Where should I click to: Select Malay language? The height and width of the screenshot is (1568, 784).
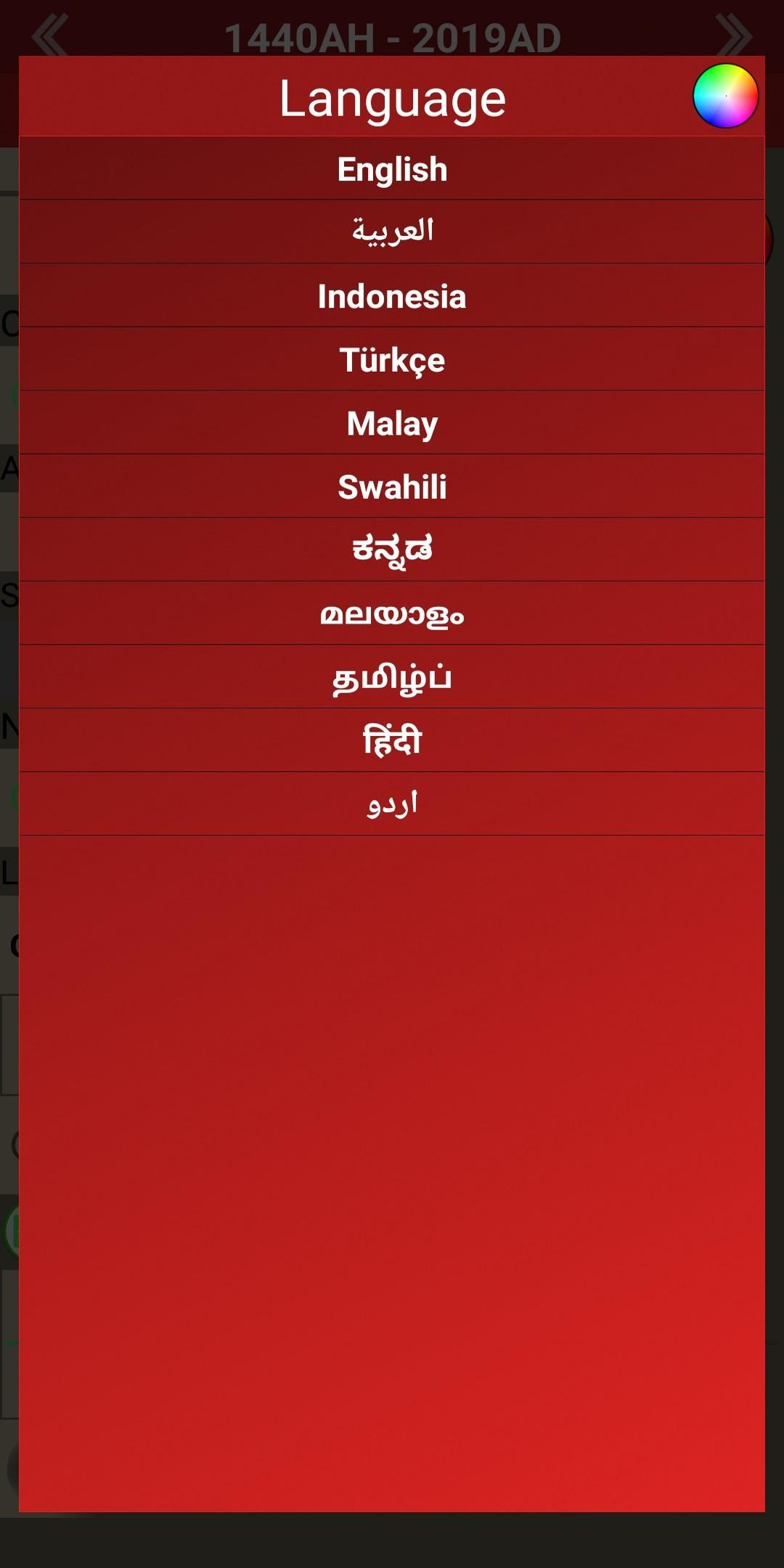click(x=392, y=423)
